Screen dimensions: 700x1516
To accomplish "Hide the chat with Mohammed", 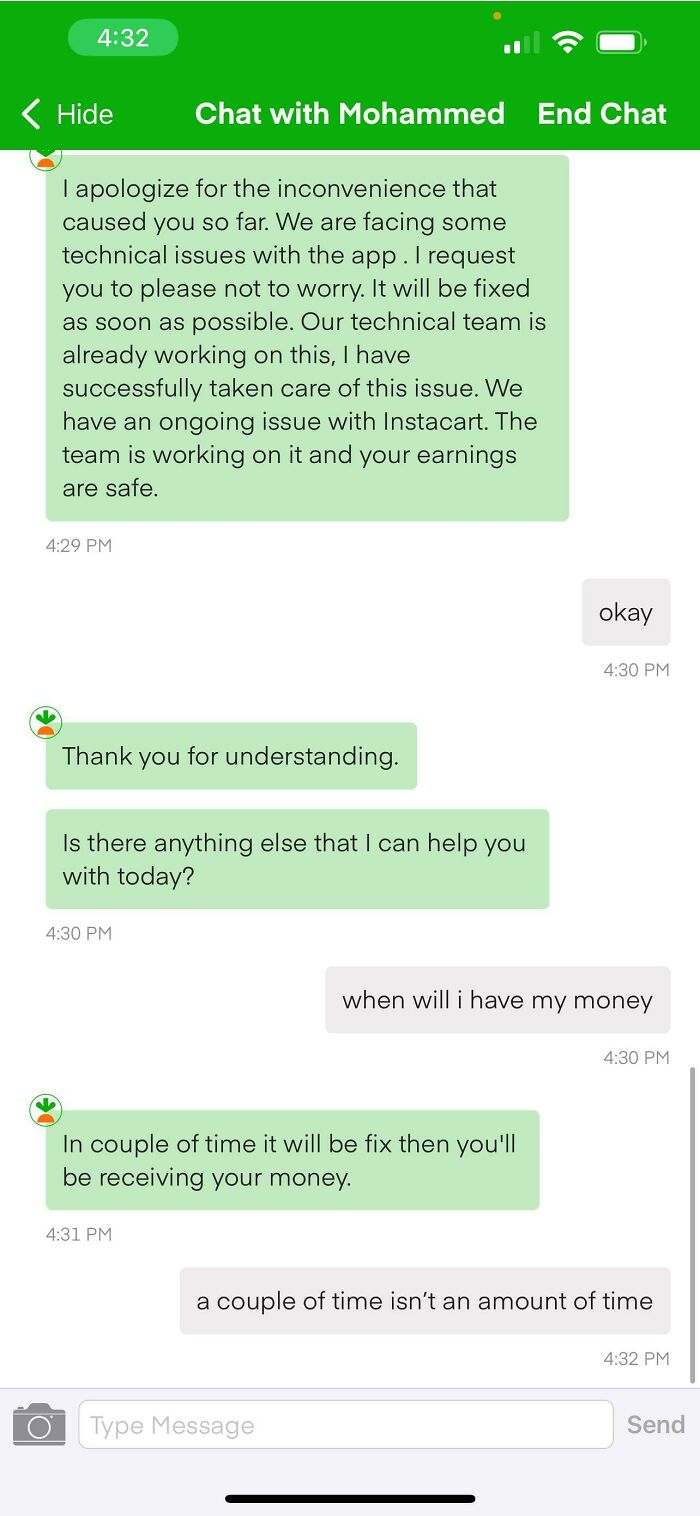I will [x=68, y=114].
